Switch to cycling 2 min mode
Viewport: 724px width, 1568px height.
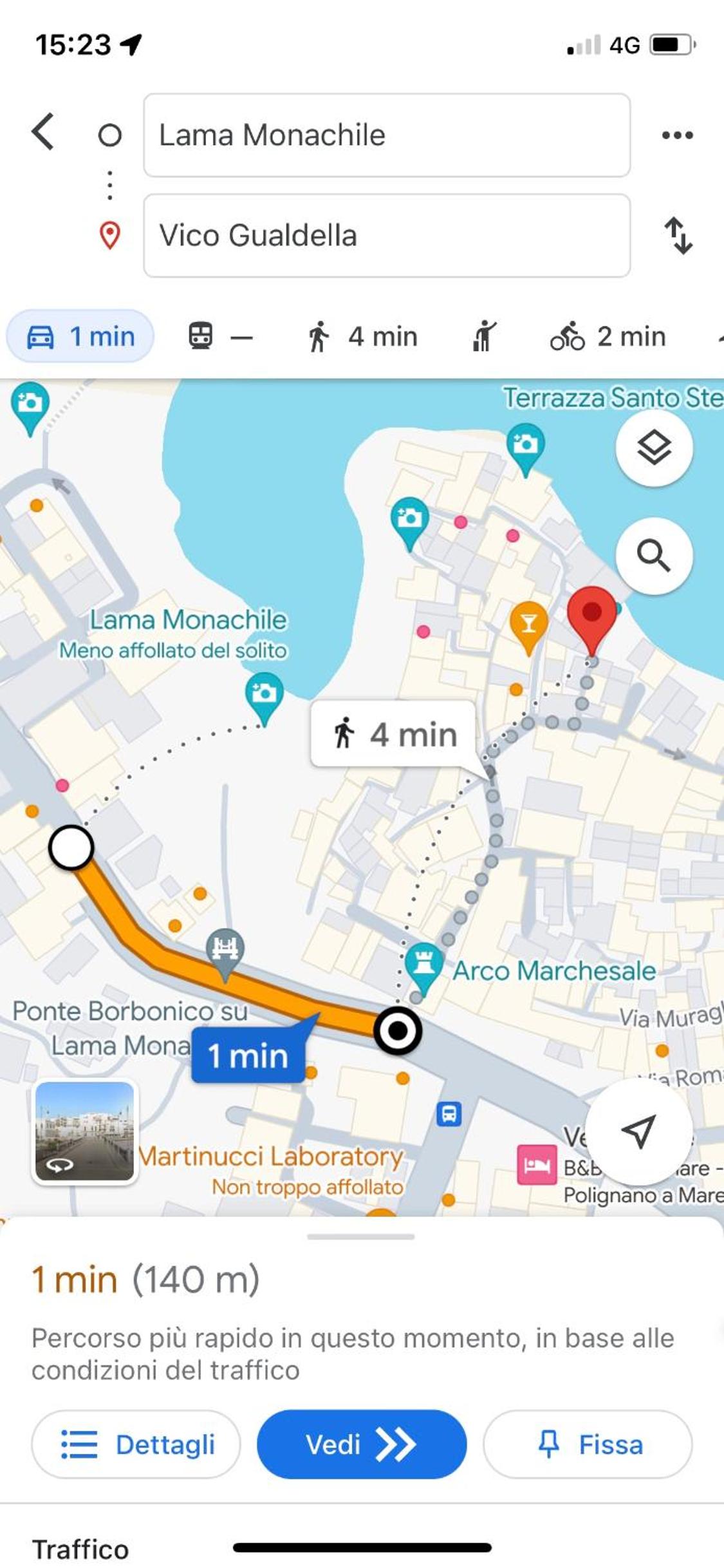point(608,337)
